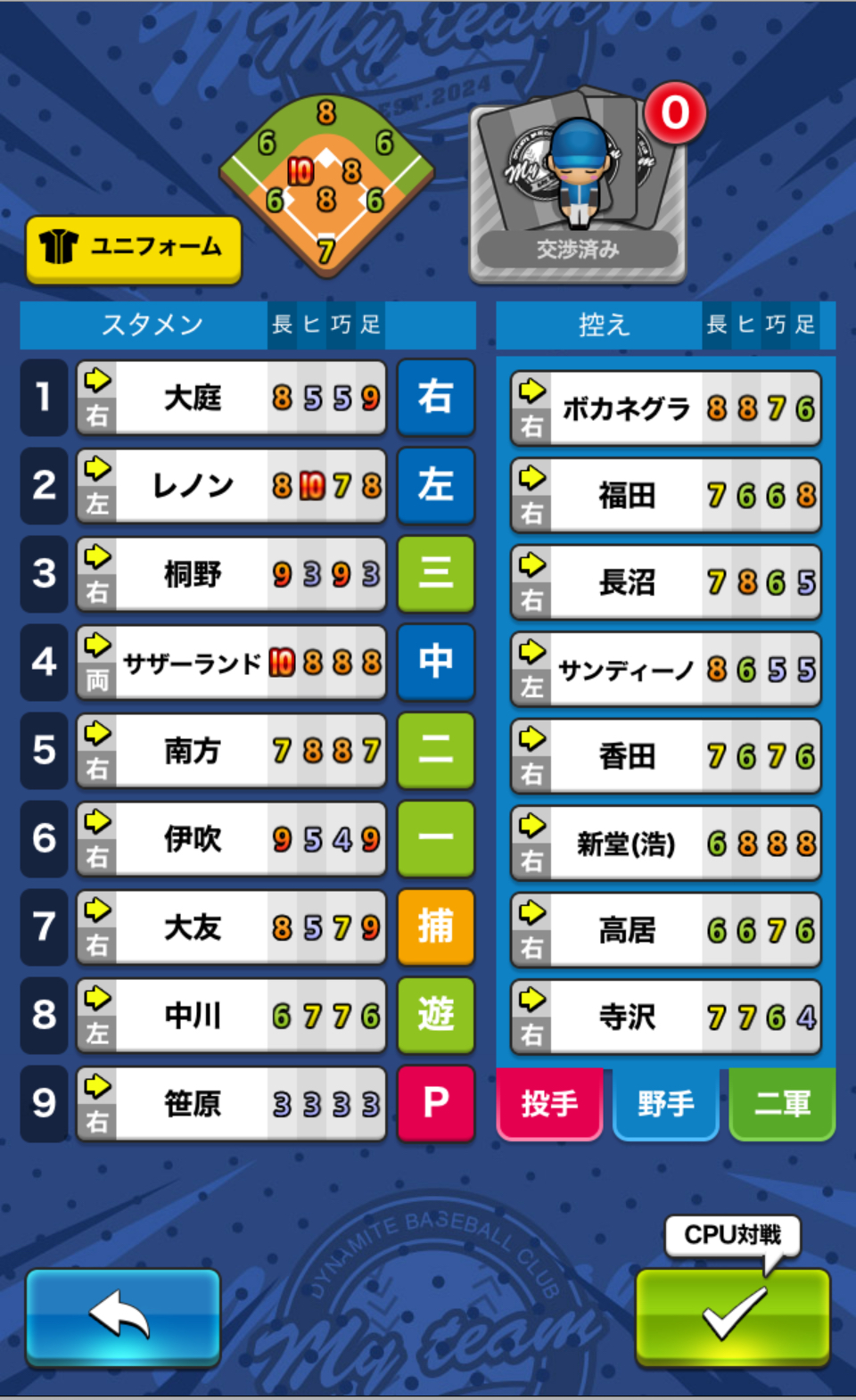This screenshot has height=1400, width=856.
Task: Switch to the 二軍 farm team tab
Action: [x=782, y=1104]
